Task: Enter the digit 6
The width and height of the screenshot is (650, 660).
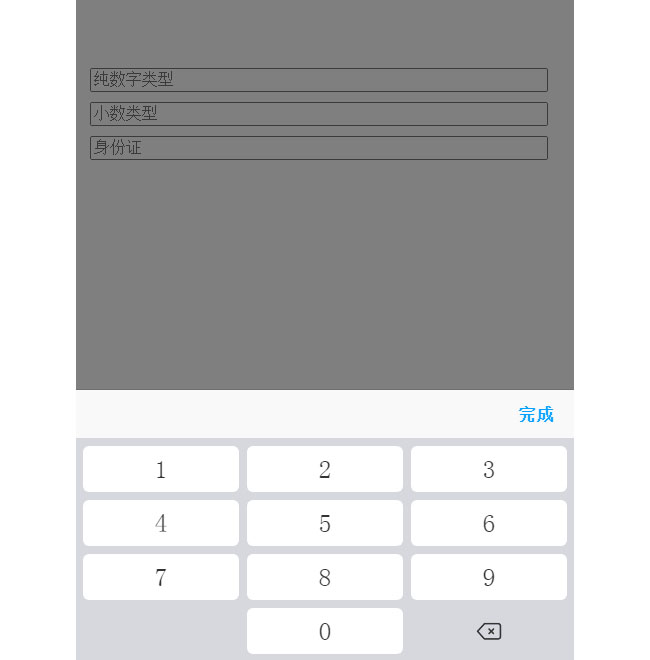Action: [489, 523]
